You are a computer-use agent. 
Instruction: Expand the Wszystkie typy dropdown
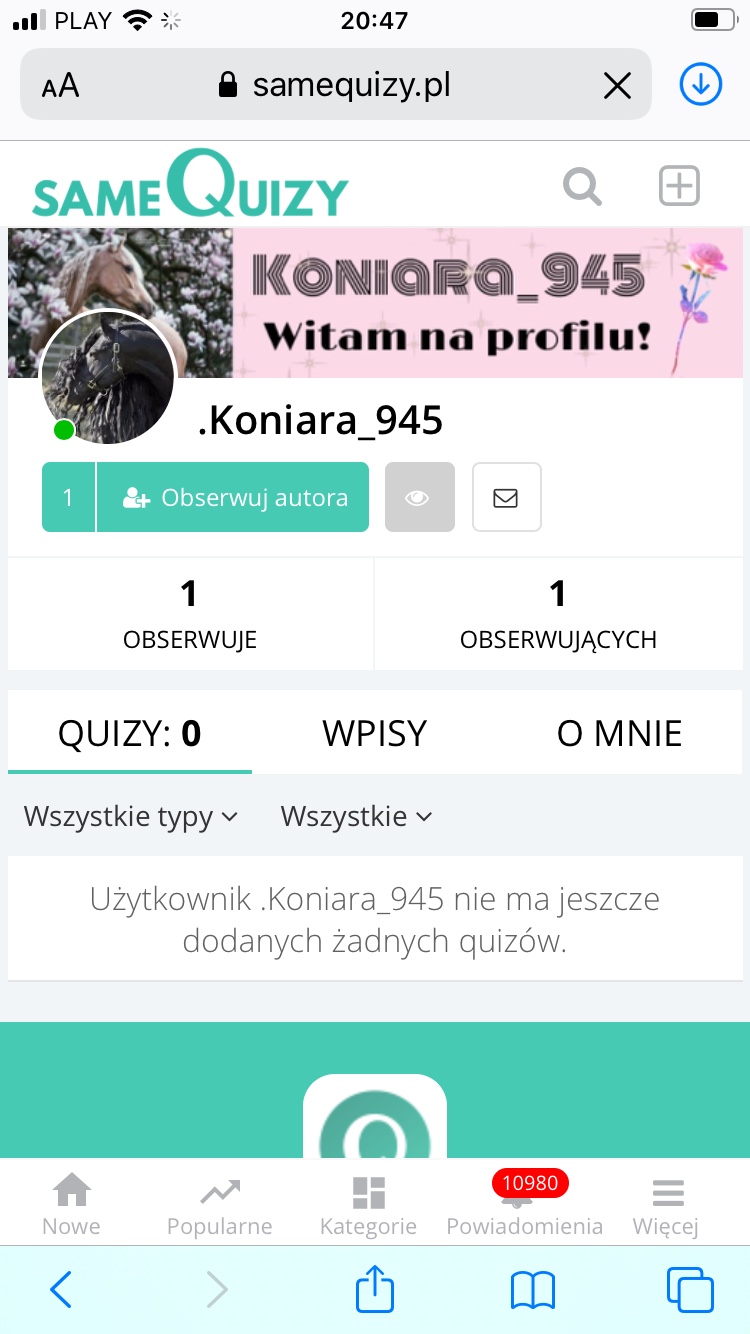coord(131,816)
